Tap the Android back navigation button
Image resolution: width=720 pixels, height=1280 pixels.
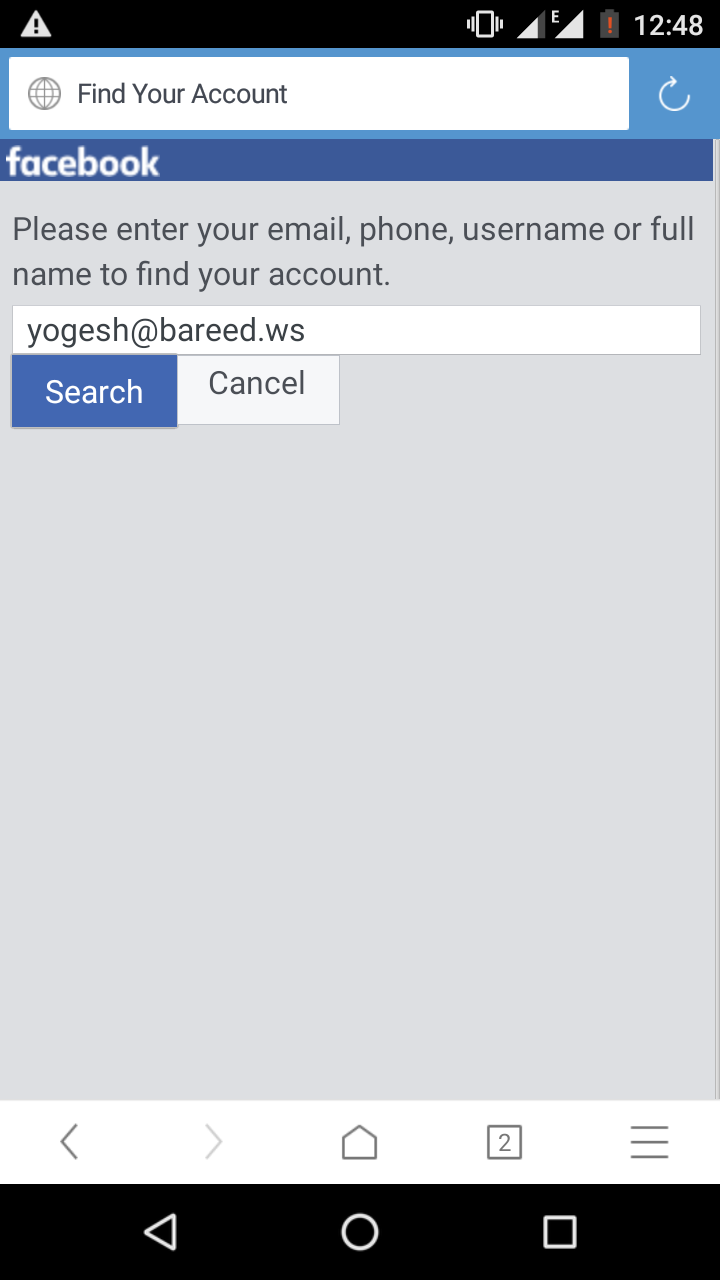pos(161,1232)
